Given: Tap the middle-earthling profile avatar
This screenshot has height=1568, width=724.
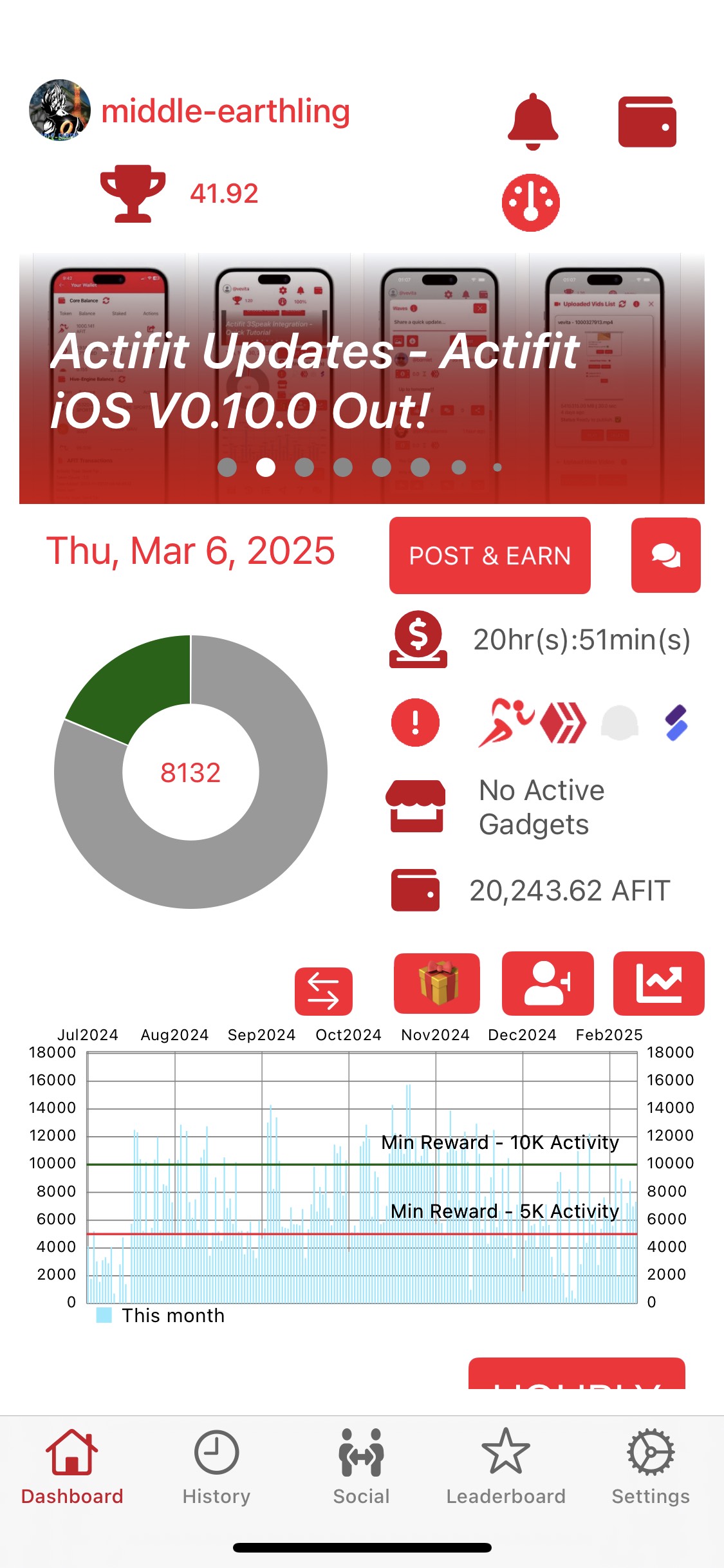Looking at the screenshot, I should tap(60, 110).
